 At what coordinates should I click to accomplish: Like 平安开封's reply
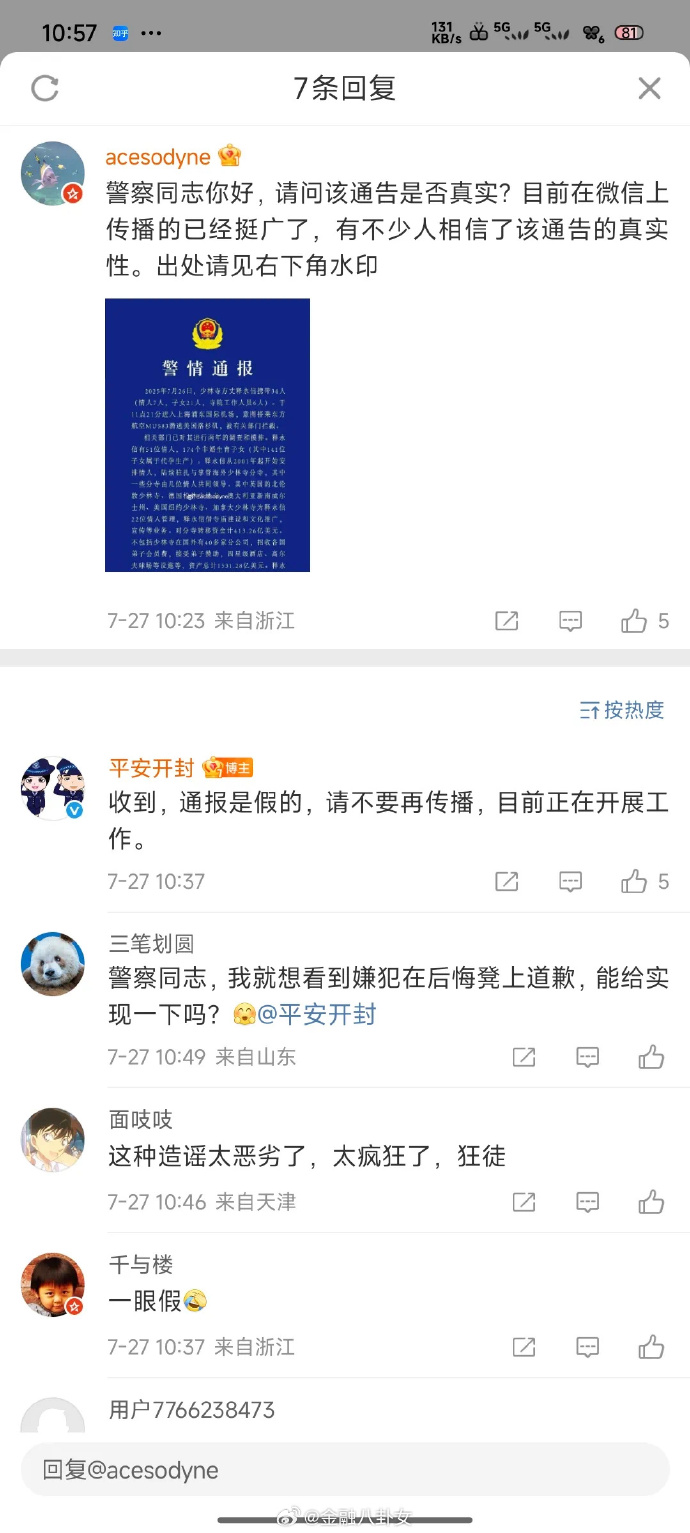tap(645, 881)
